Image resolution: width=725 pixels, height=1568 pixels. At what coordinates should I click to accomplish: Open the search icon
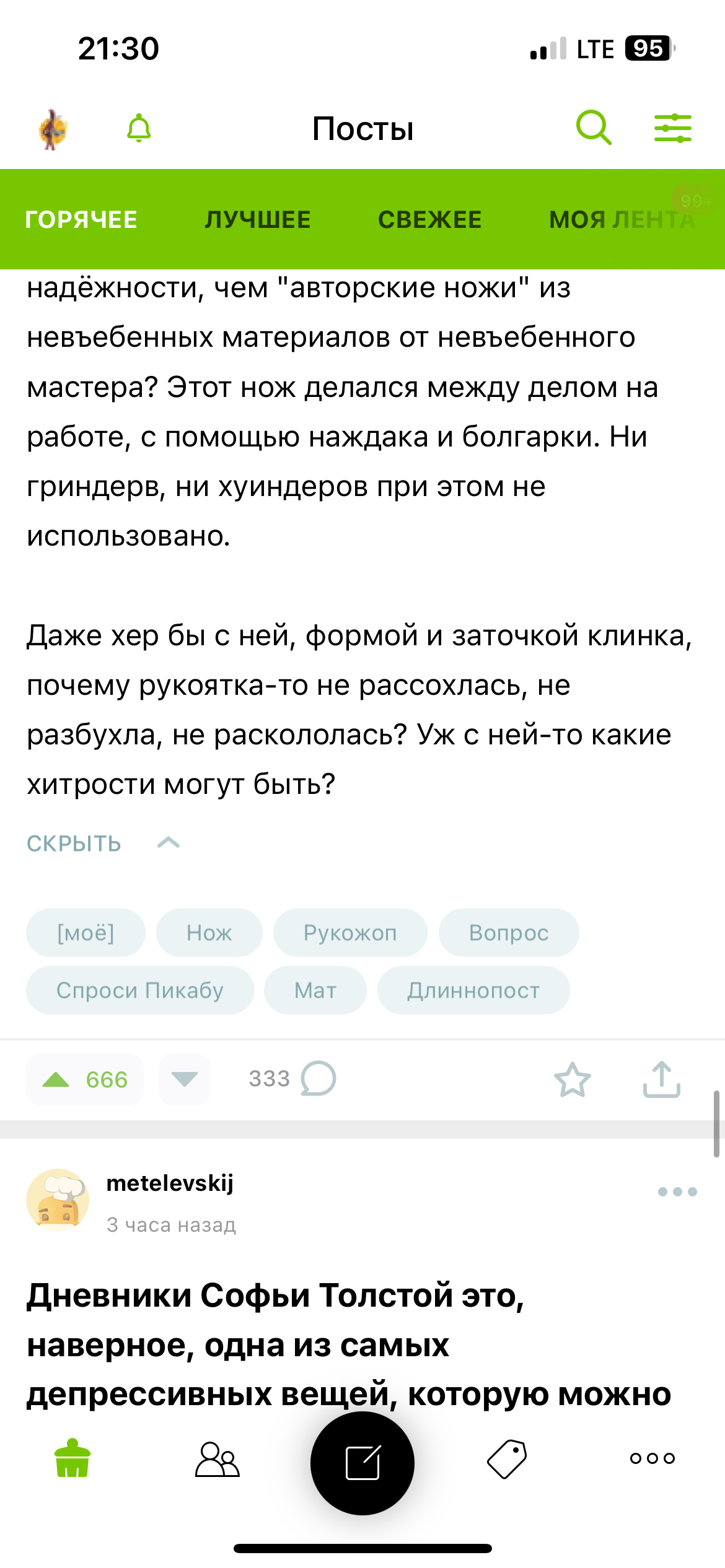[594, 128]
